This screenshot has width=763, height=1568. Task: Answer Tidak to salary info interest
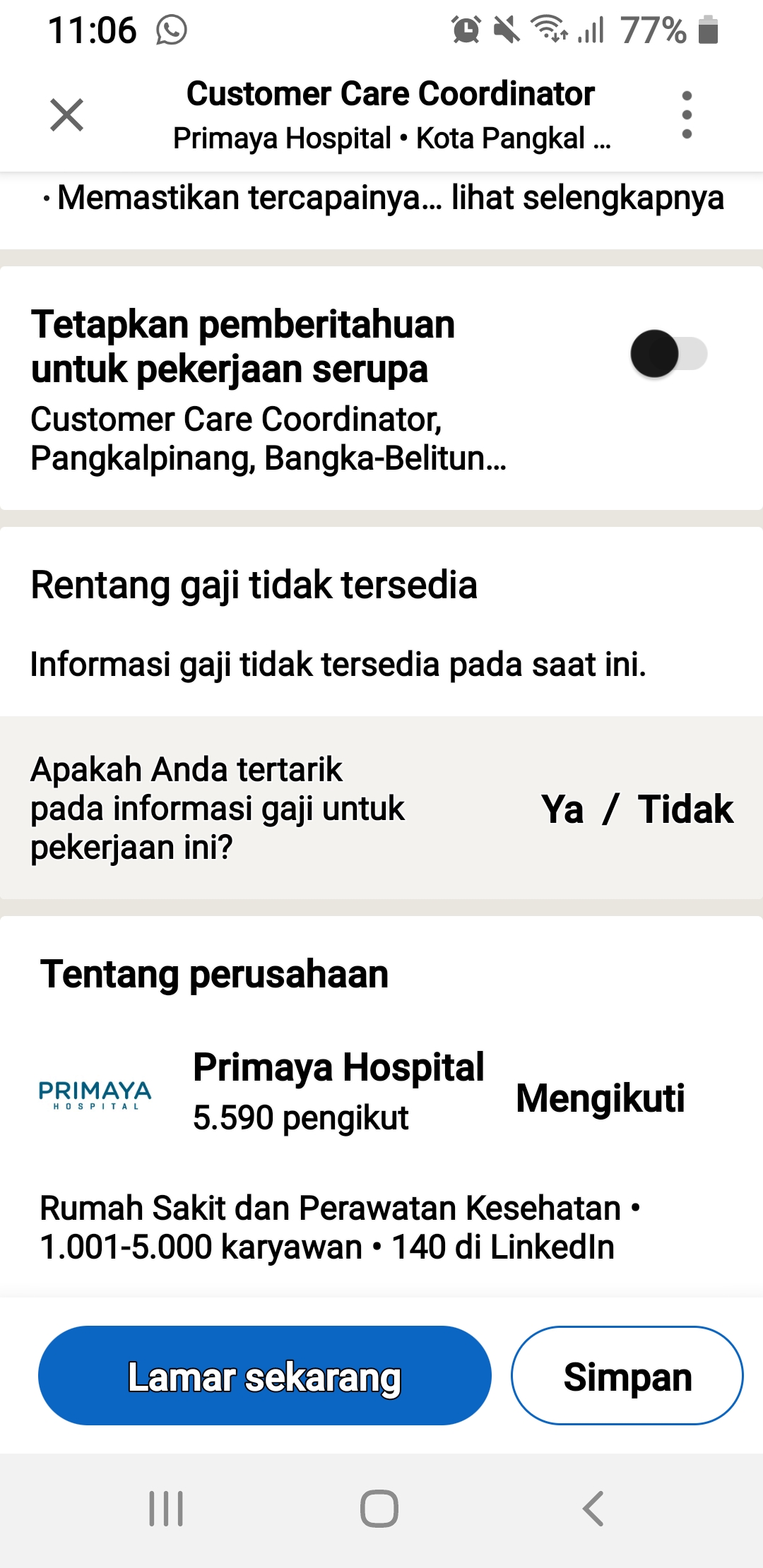pos(685,809)
